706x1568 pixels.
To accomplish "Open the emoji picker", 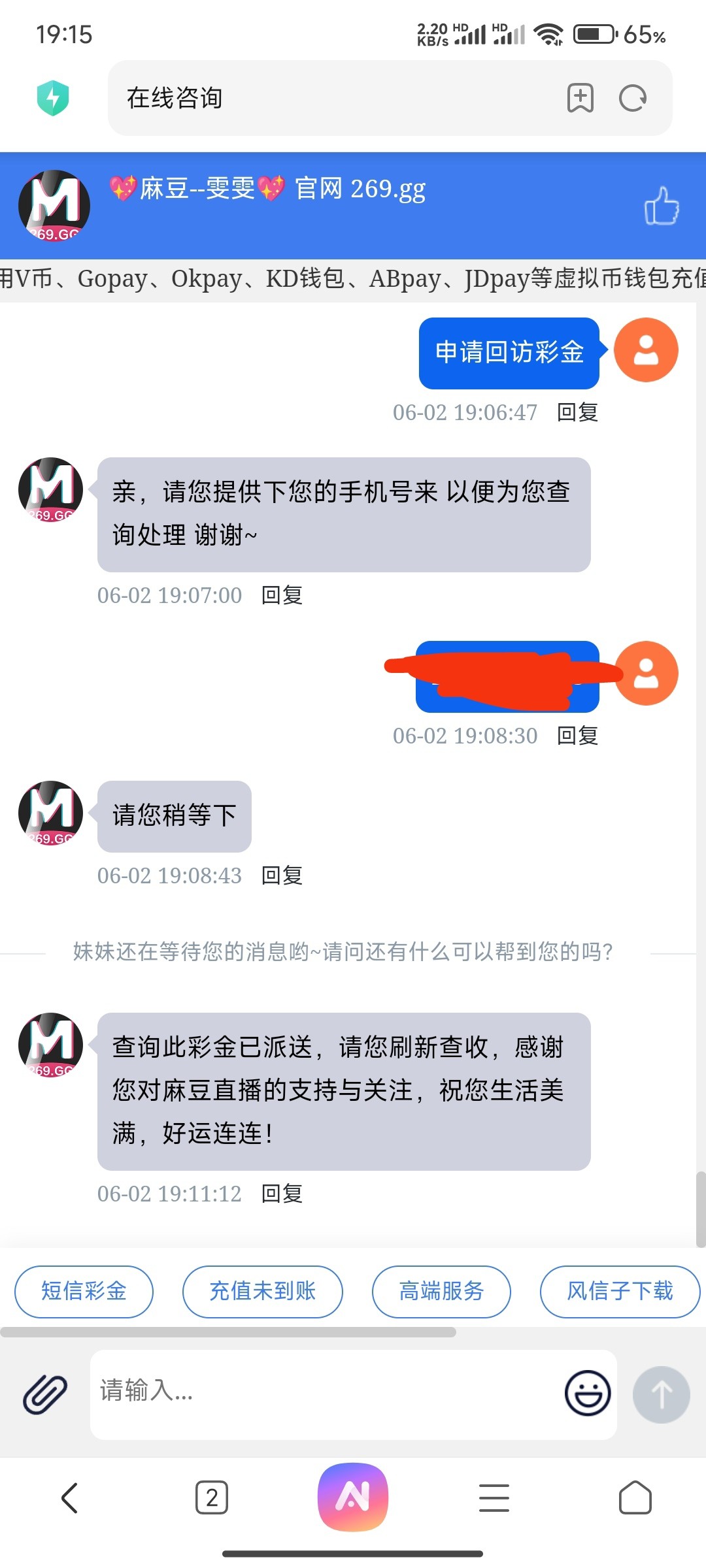I will (x=587, y=1393).
